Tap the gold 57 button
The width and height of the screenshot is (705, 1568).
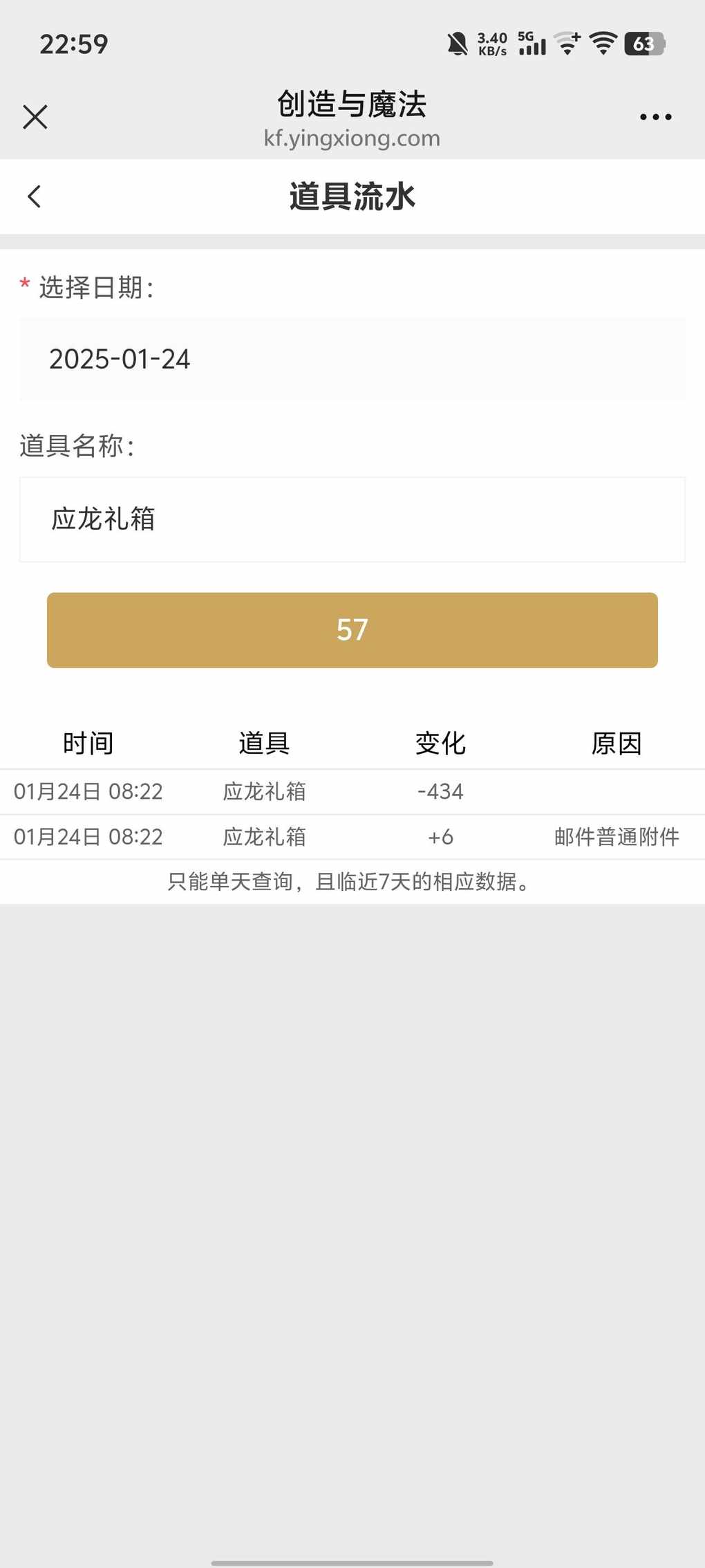352,630
